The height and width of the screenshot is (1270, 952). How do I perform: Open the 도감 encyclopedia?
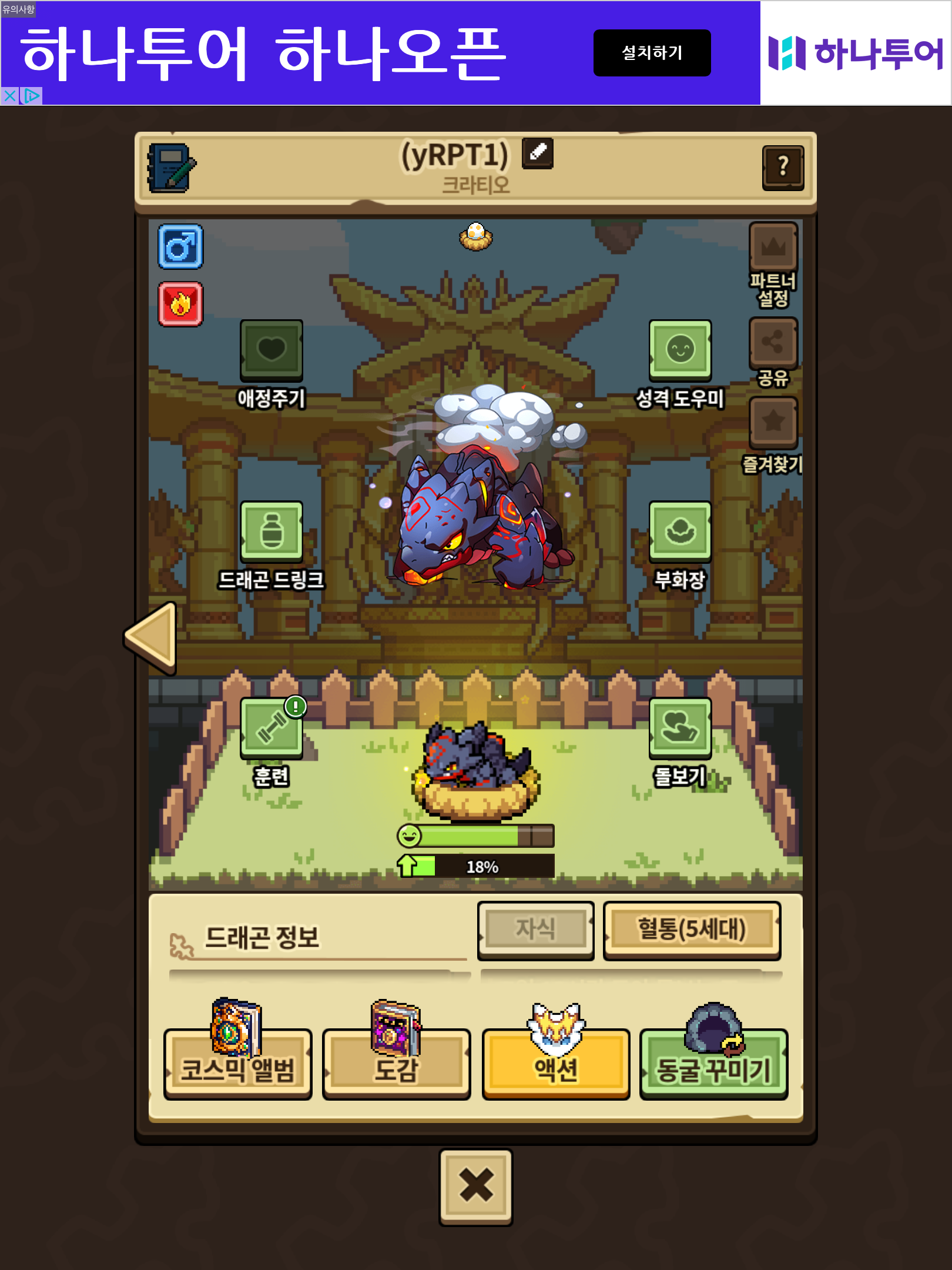pyautogui.click(x=396, y=1064)
